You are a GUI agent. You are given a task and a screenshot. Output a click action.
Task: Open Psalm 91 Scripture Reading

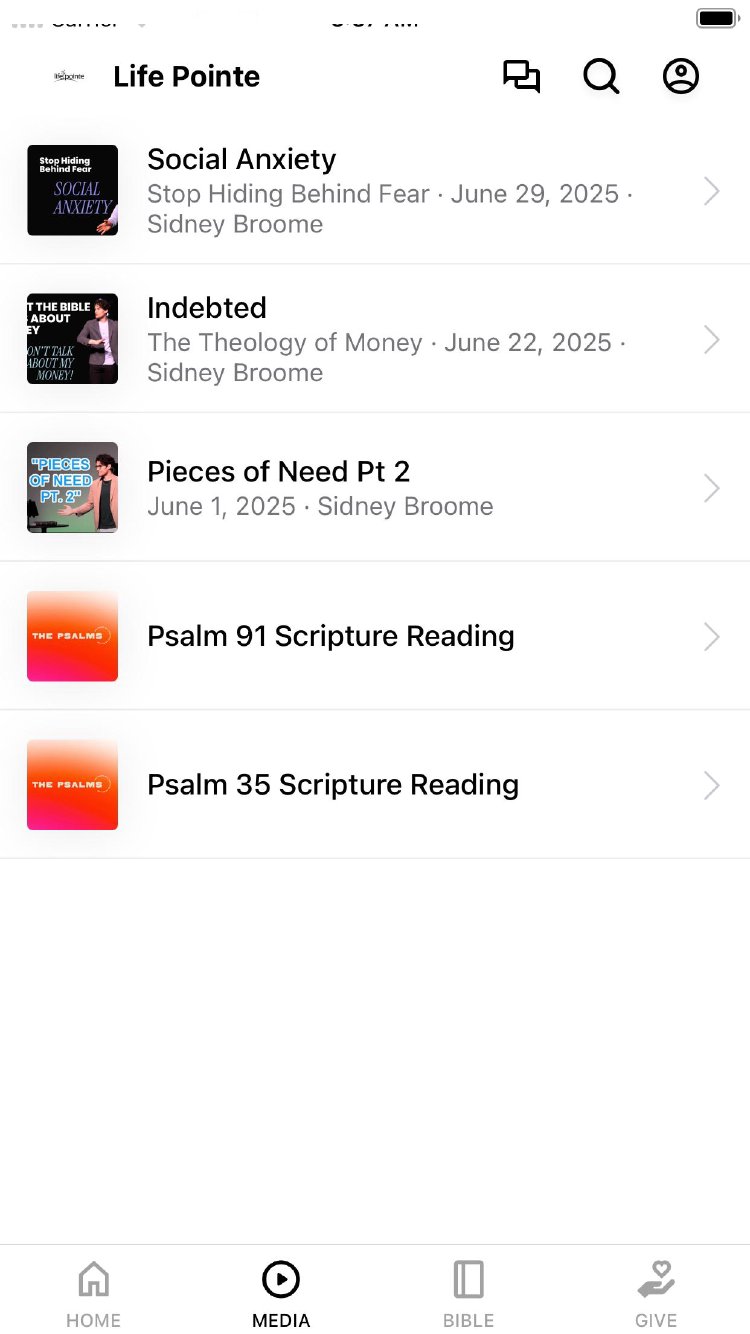[375, 636]
